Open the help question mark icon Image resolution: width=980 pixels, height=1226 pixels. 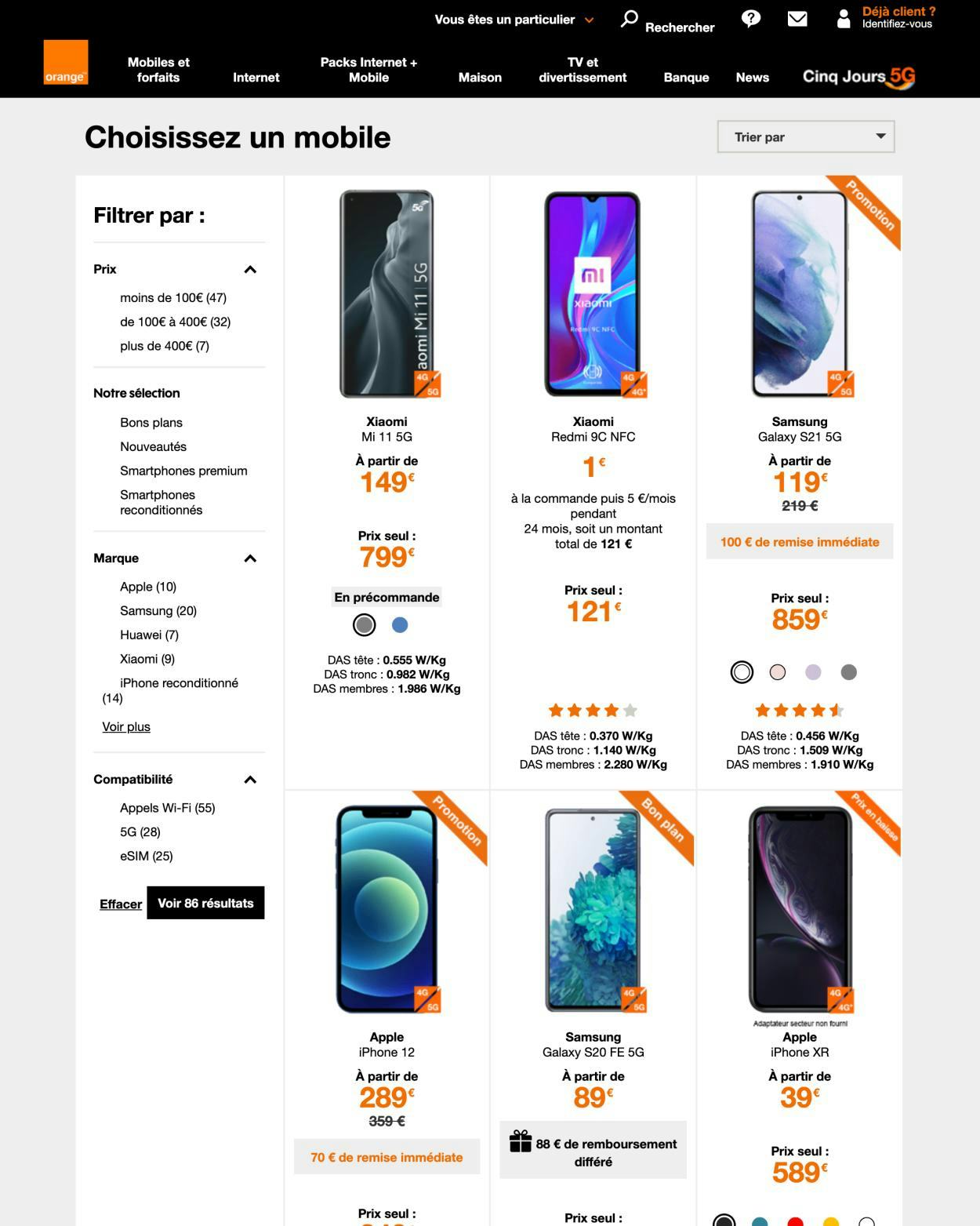(750, 19)
